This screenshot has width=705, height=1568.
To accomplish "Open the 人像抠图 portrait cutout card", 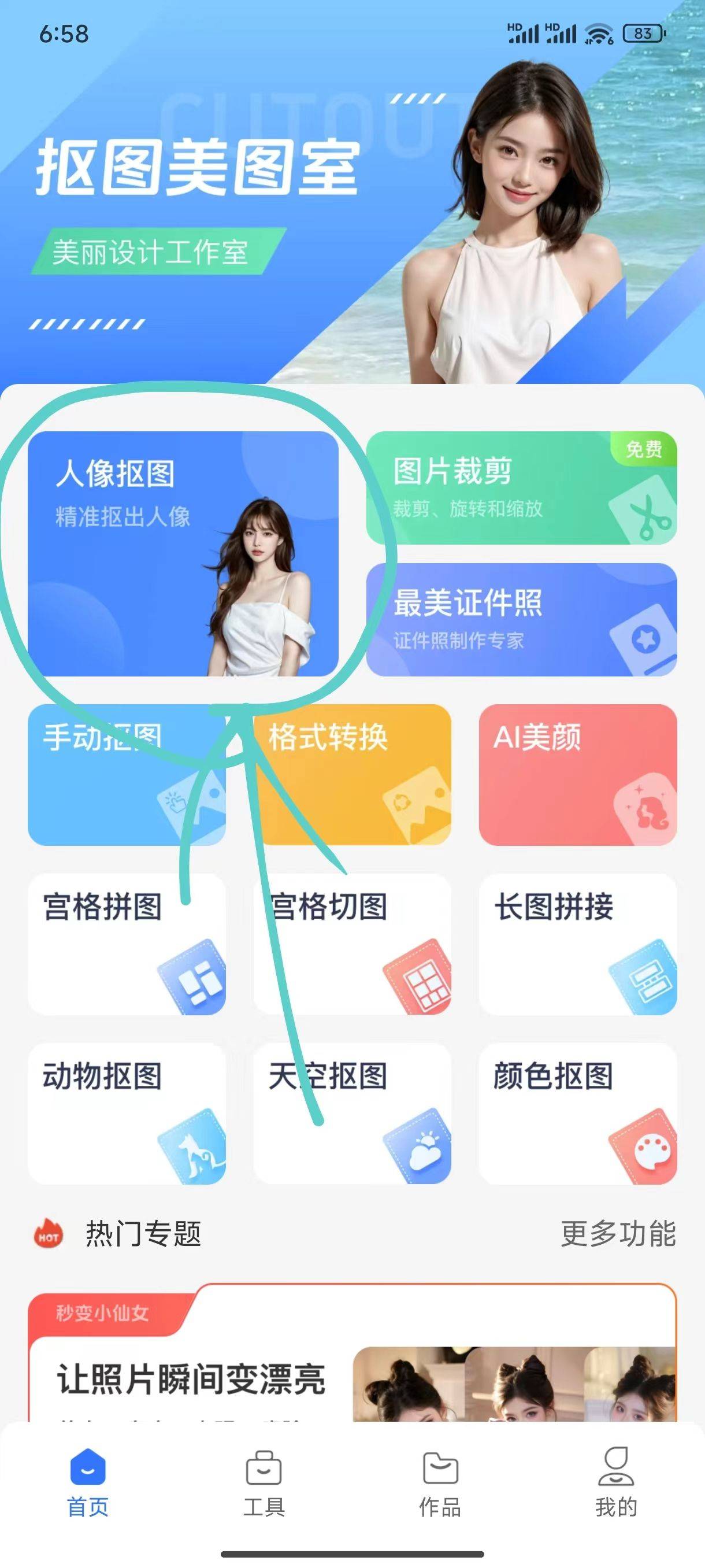I will click(x=183, y=553).
